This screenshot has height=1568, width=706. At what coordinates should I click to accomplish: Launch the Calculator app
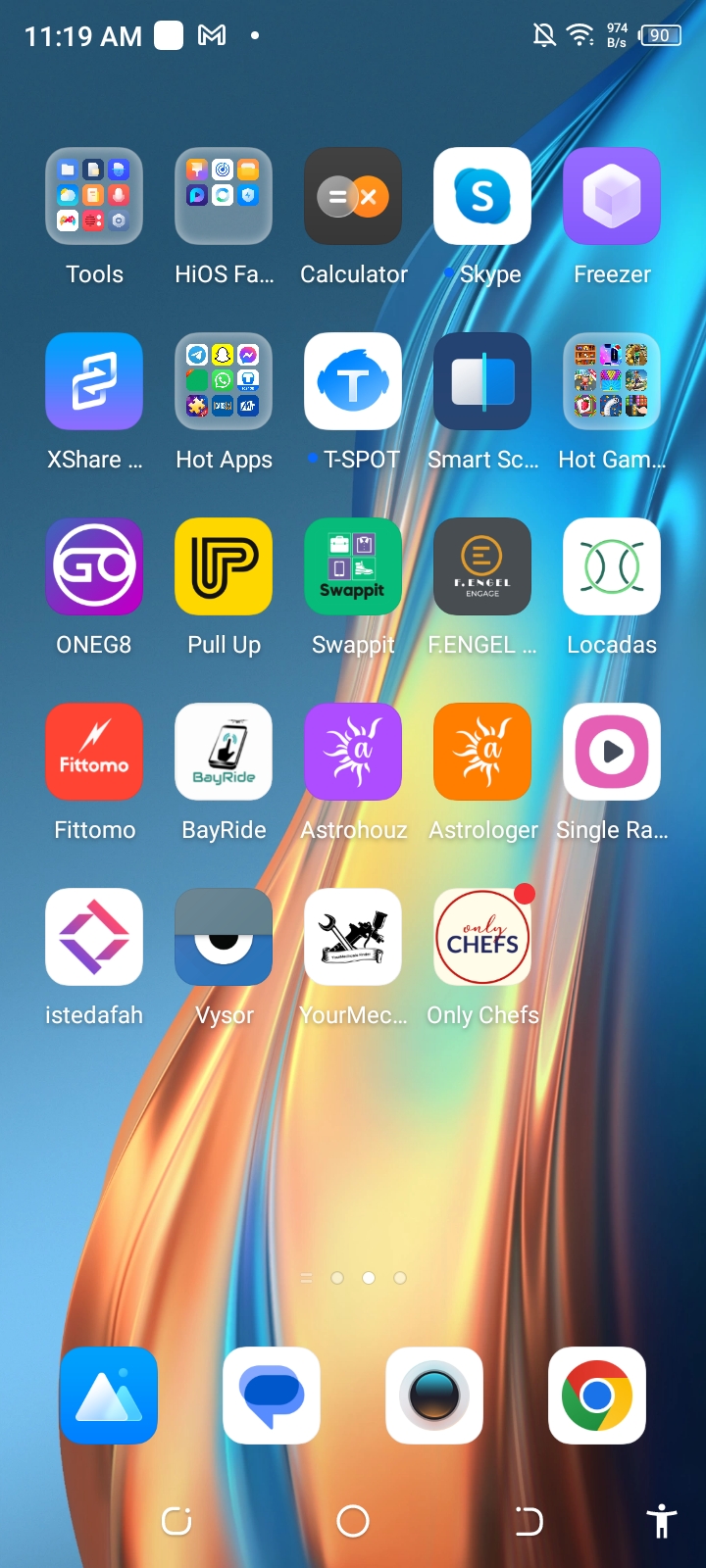[353, 196]
